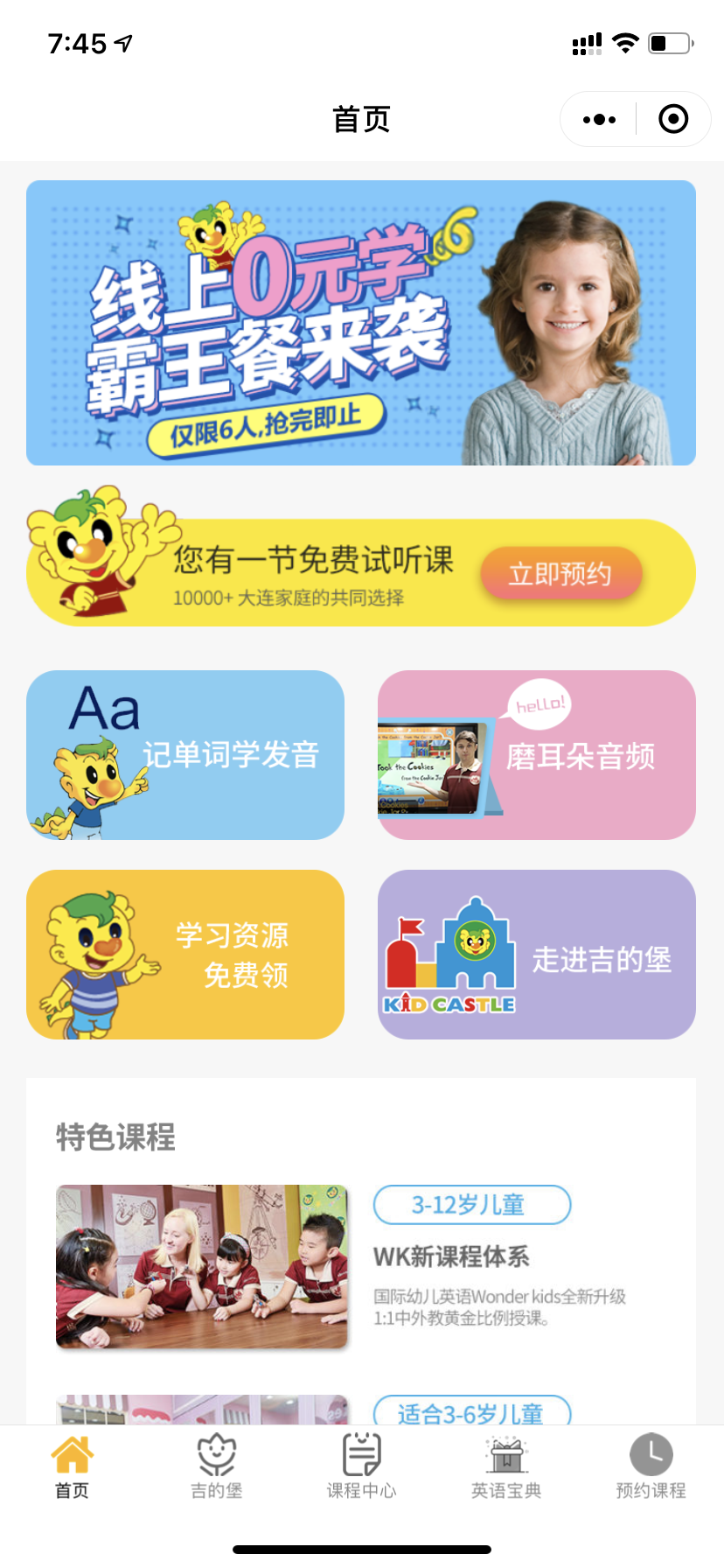Open the 走进吉的堡 card
Image resolution: width=724 pixels, height=1568 pixels.
(536, 955)
